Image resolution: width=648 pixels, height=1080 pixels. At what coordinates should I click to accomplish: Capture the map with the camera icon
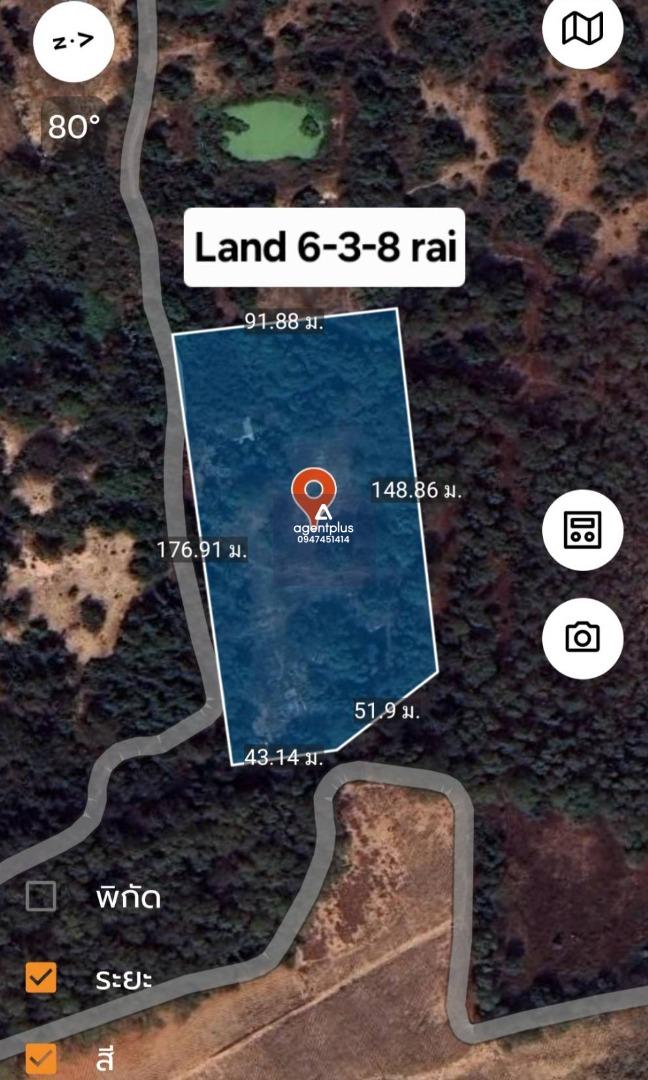(583, 638)
